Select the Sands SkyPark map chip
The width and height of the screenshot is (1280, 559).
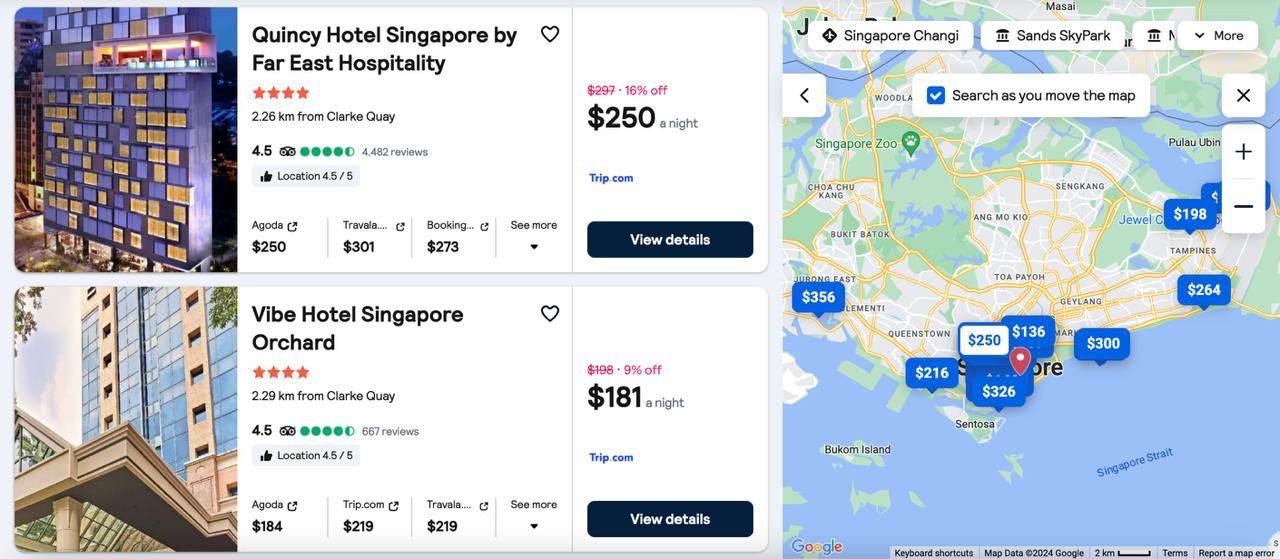1052,36
